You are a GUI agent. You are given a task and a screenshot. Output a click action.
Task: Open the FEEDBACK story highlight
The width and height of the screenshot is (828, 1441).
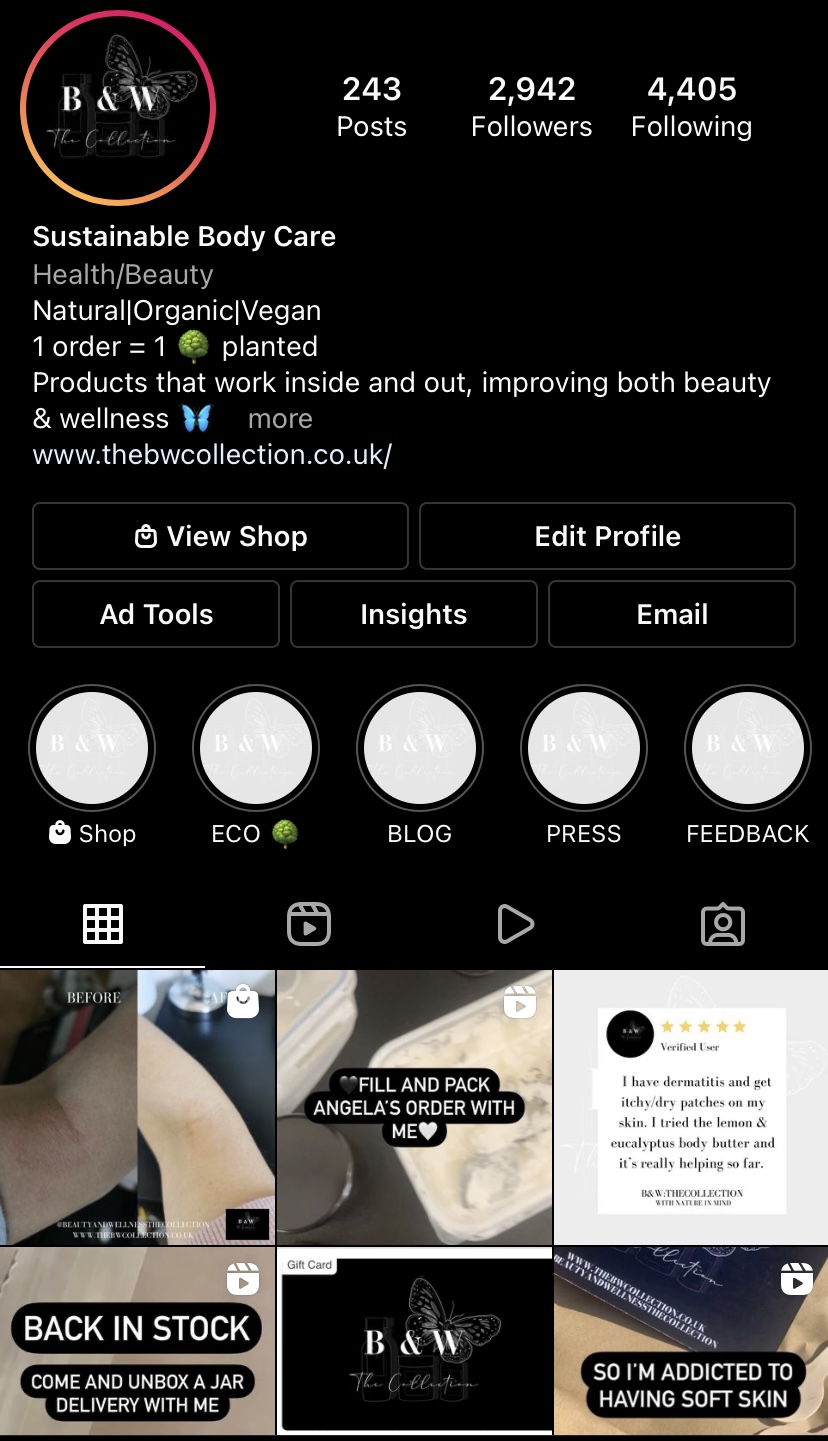tap(747, 748)
